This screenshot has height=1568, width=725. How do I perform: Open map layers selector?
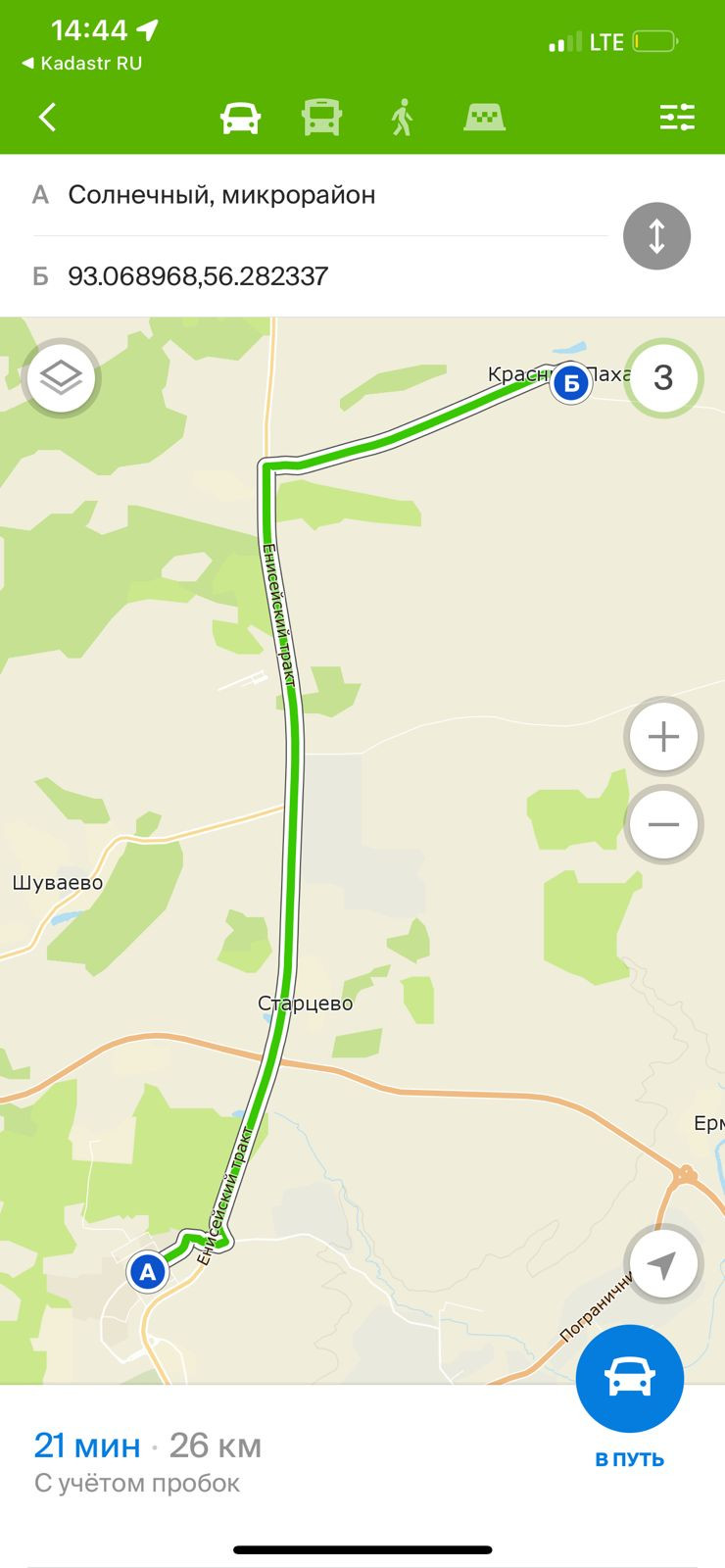pos(62,377)
